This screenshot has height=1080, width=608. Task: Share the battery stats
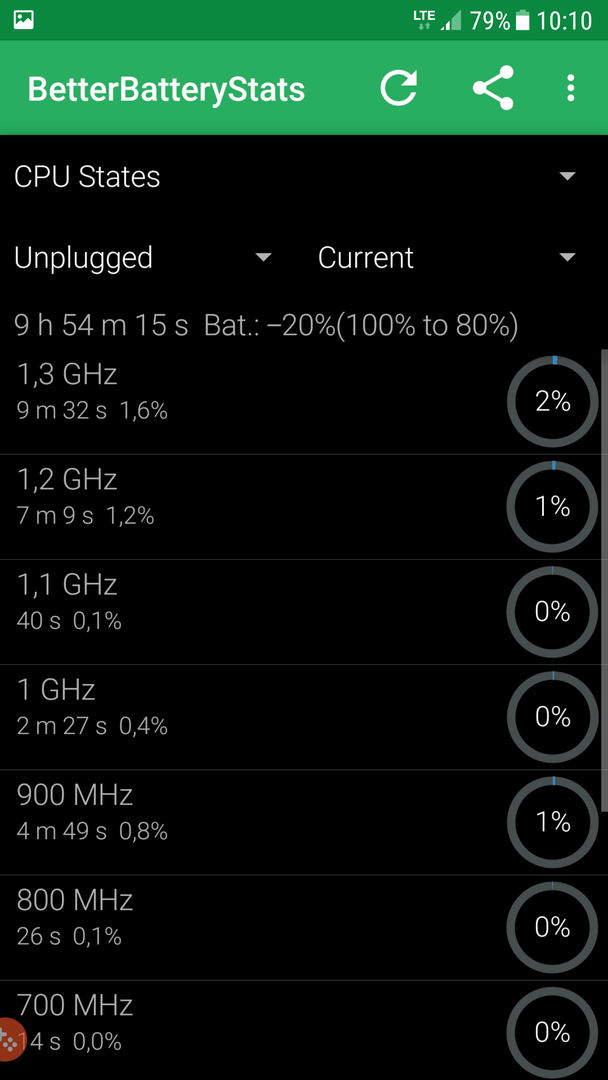[493, 88]
